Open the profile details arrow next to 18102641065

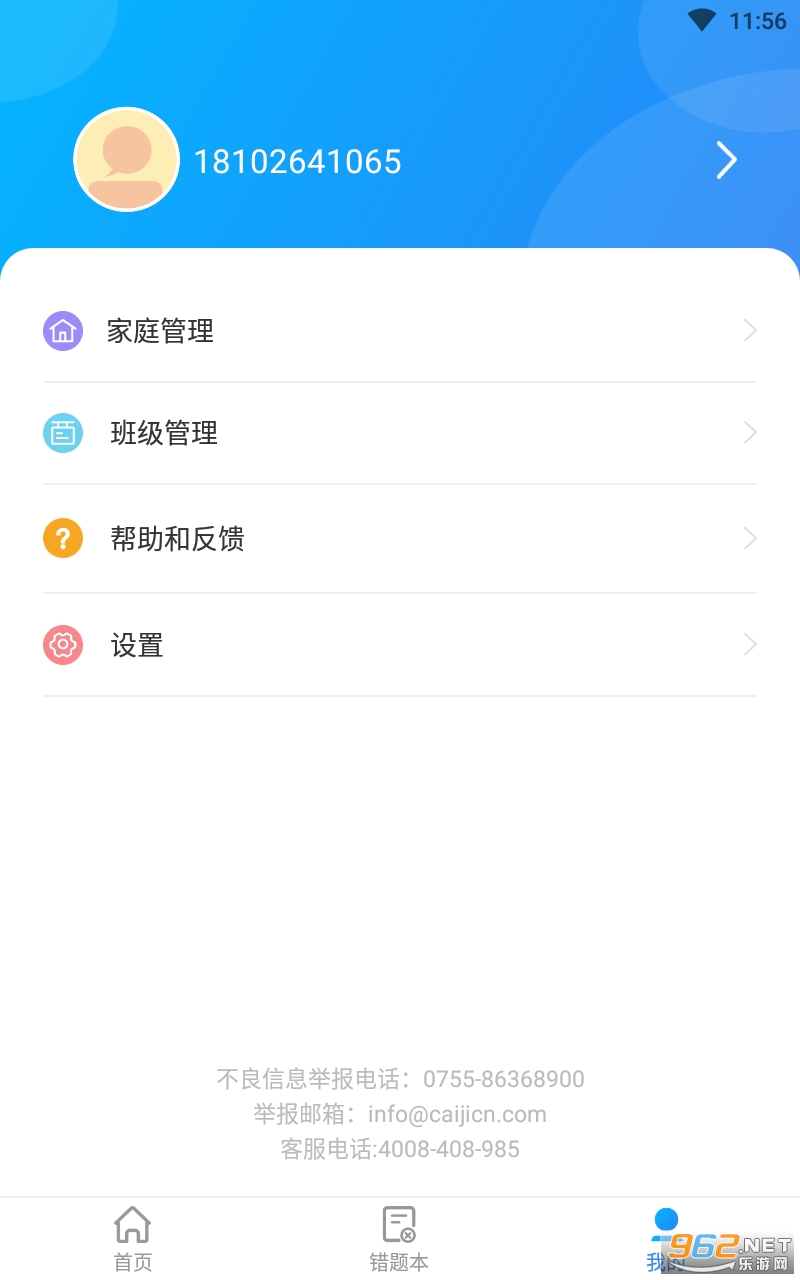click(727, 160)
